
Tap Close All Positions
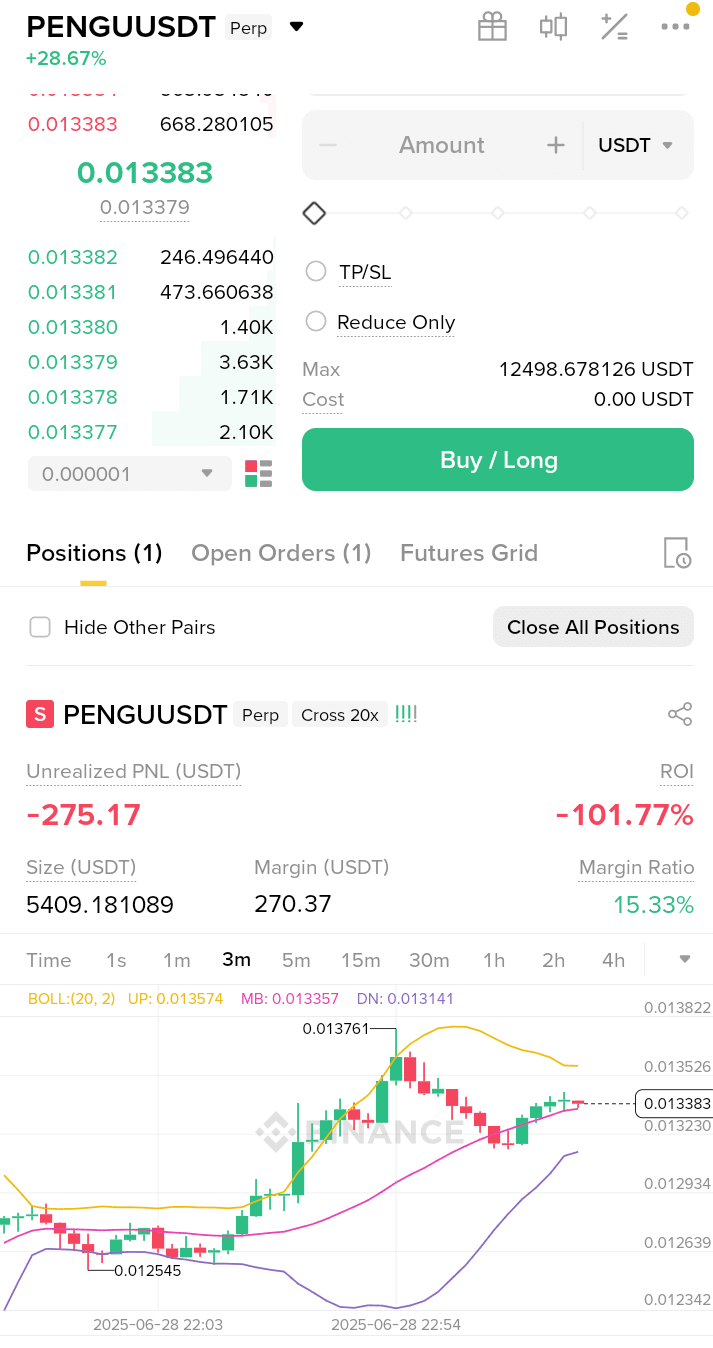pos(593,627)
